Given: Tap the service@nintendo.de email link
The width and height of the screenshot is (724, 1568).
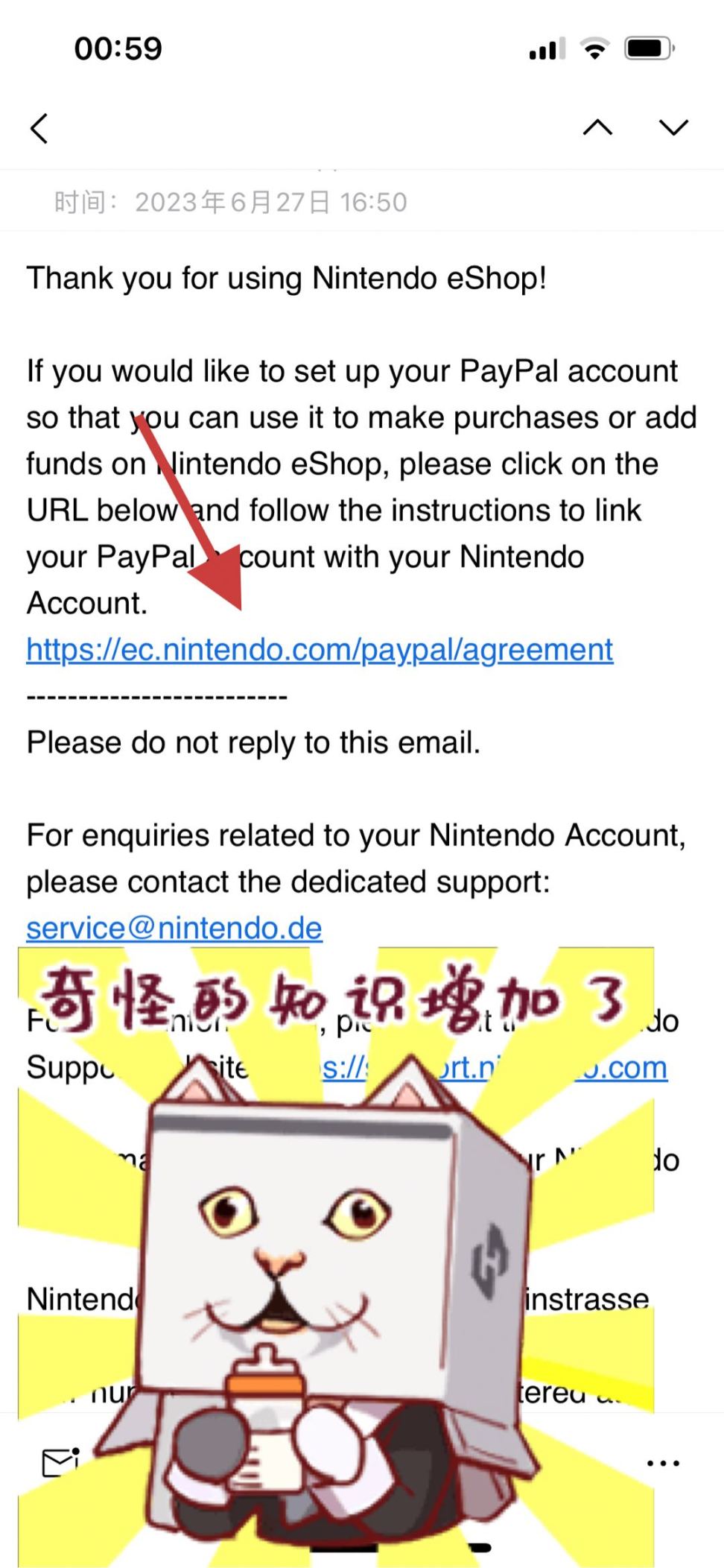Looking at the screenshot, I should tap(174, 928).
